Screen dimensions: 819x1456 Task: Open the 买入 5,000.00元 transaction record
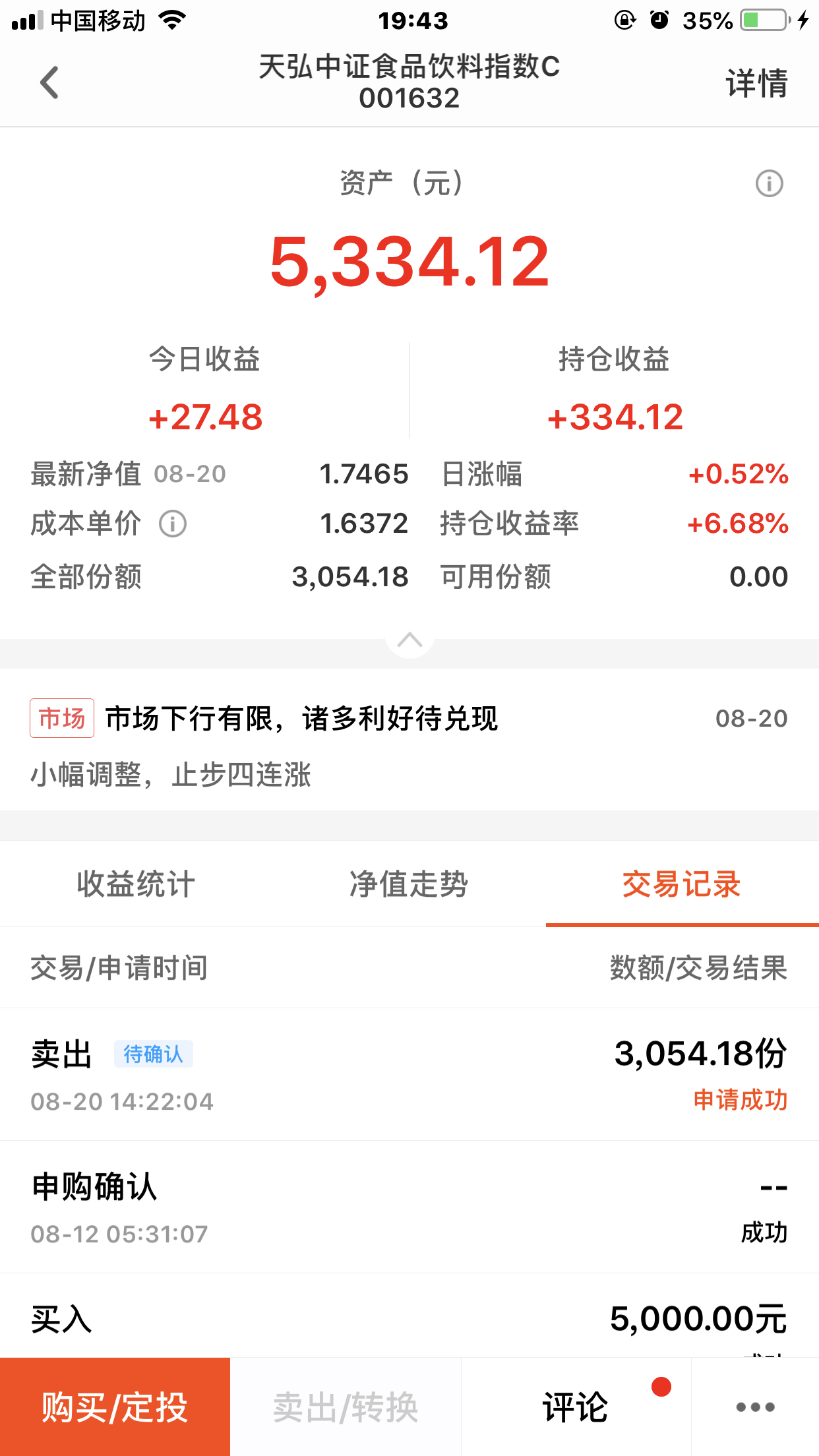pyautogui.click(x=409, y=1316)
